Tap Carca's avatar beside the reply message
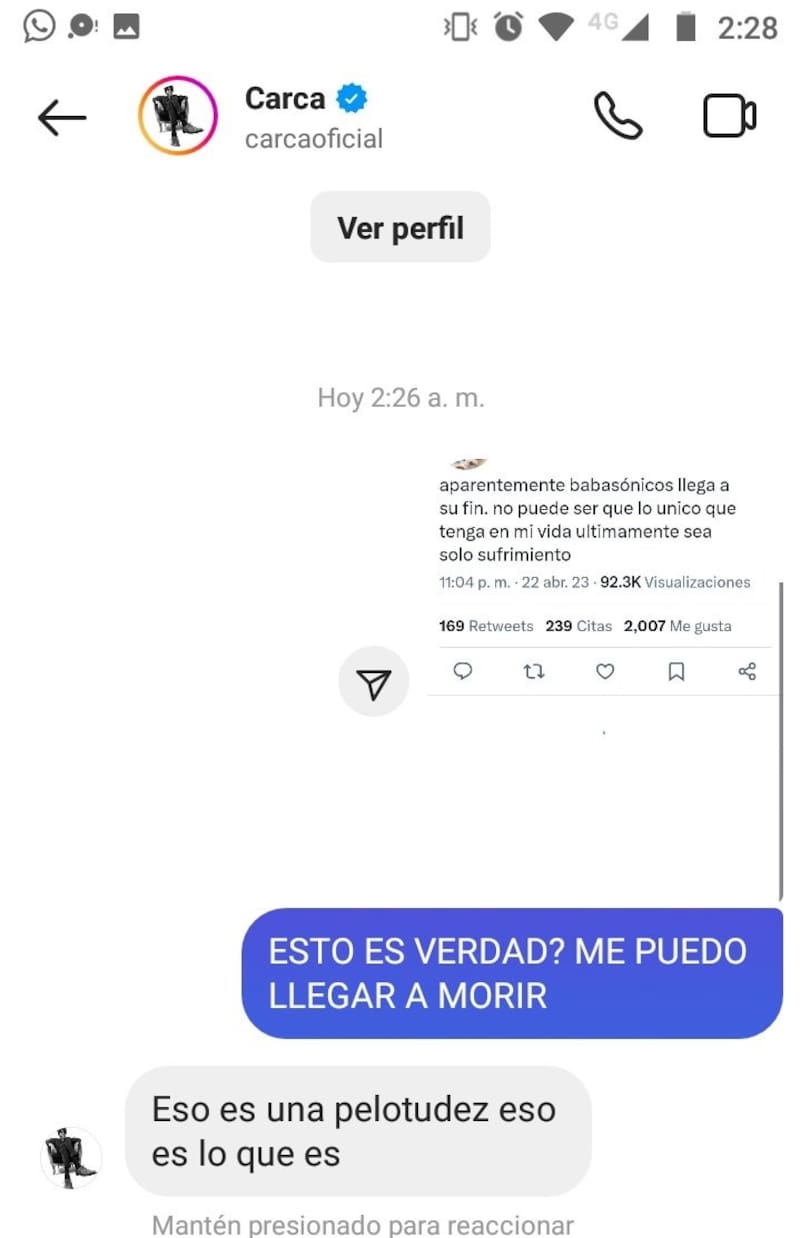This screenshot has height=1238, width=800. coord(71,1157)
